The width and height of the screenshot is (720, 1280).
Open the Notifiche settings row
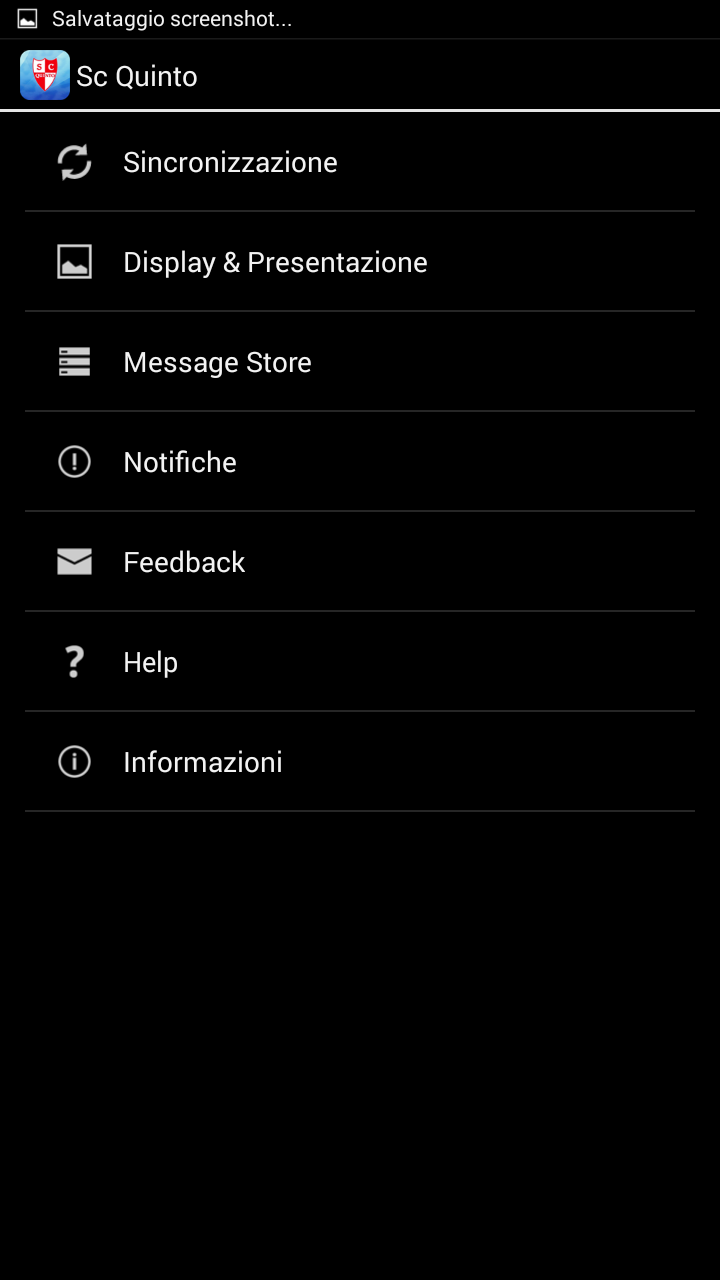coord(360,462)
